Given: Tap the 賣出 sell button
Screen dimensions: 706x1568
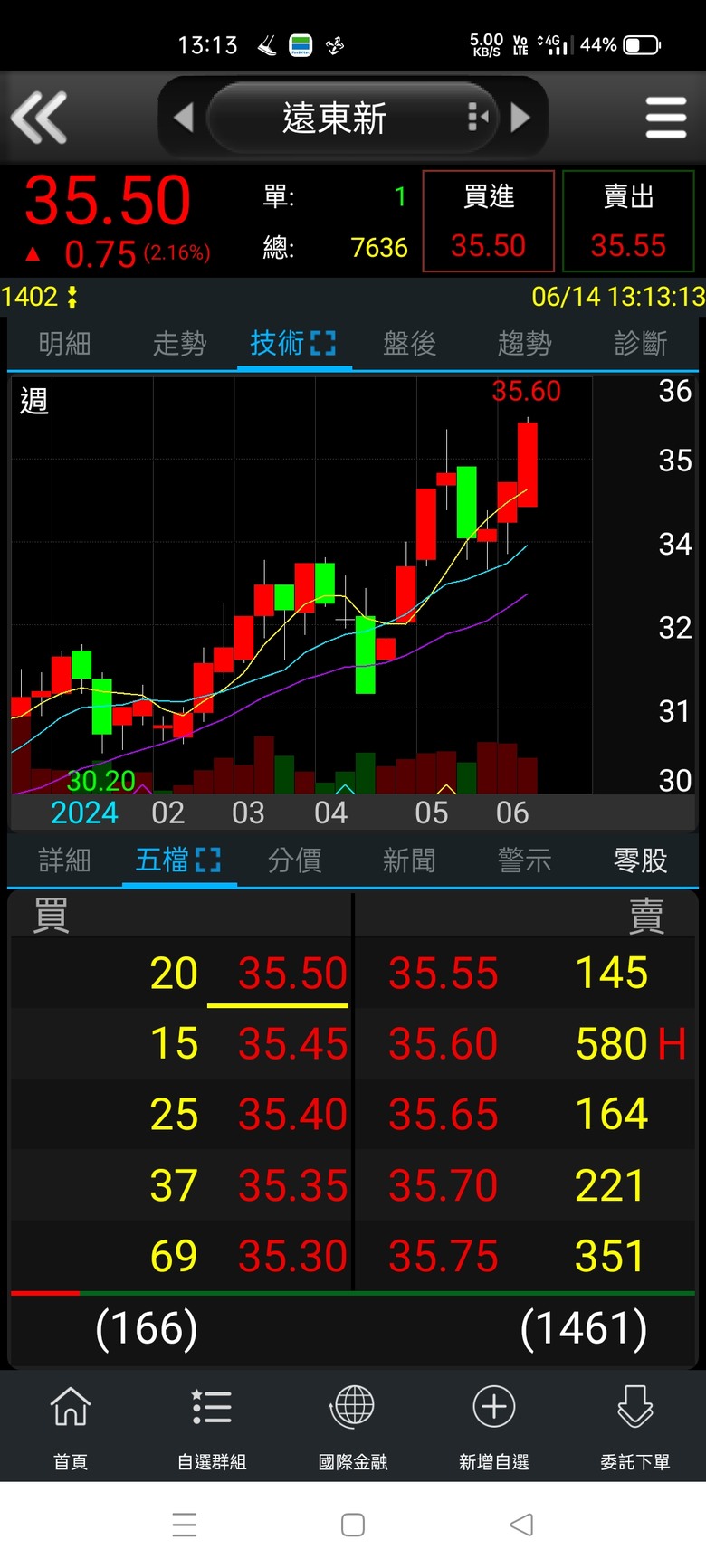Looking at the screenshot, I should (x=628, y=221).
